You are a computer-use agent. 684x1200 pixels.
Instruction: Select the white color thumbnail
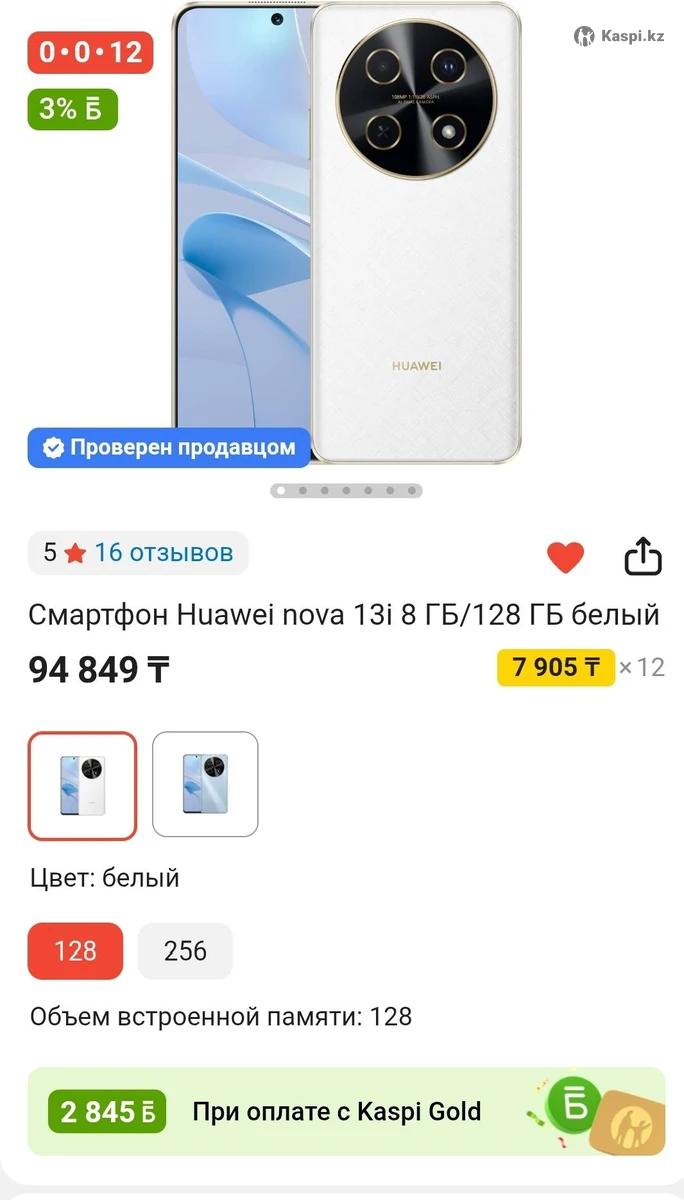point(82,785)
